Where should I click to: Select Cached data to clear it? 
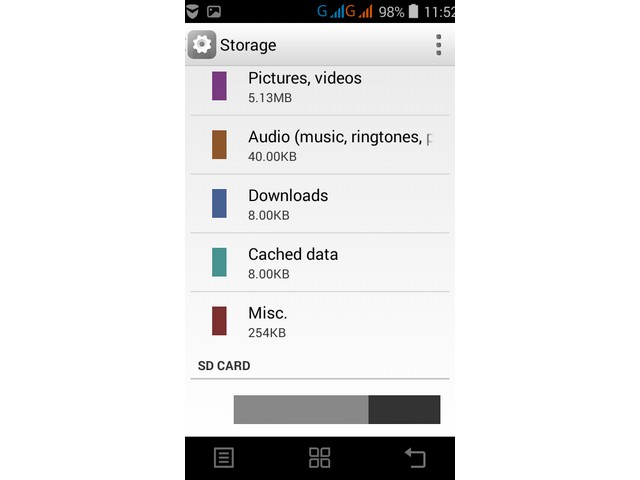(x=318, y=262)
